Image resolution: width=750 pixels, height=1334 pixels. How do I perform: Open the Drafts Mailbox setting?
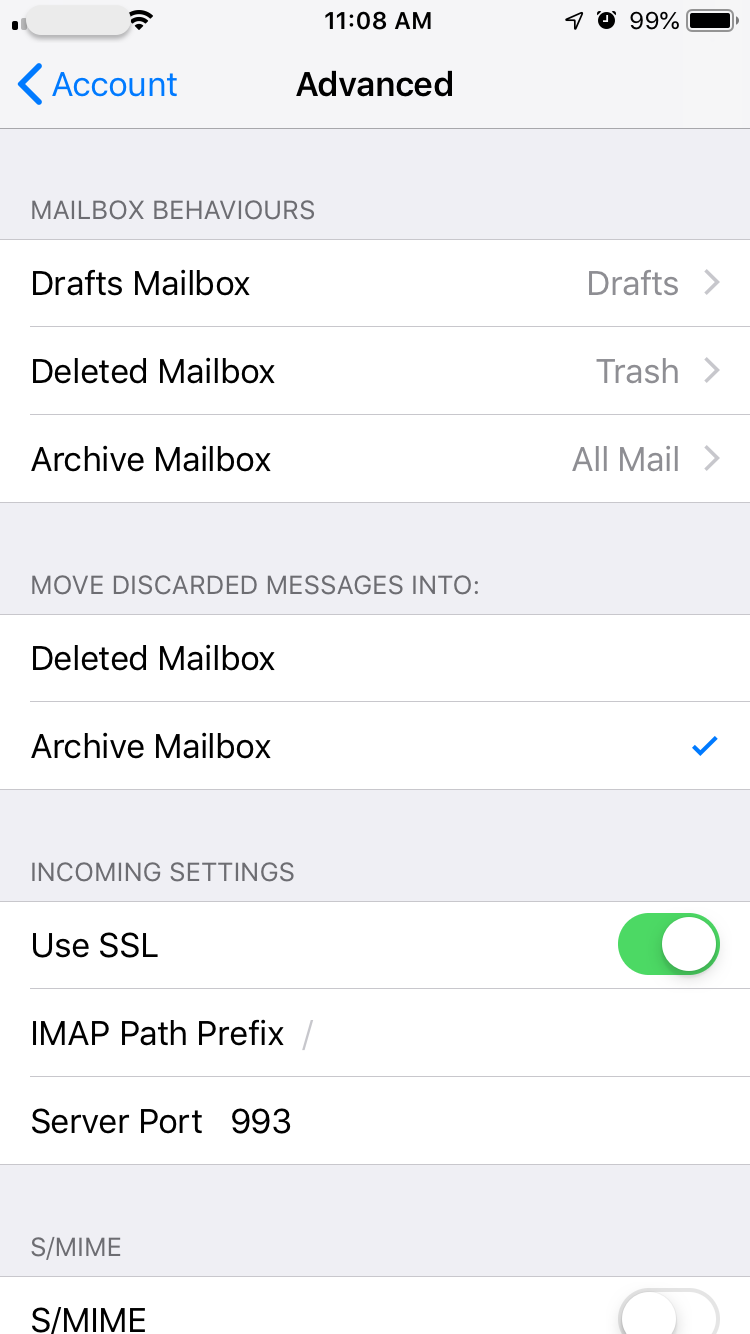(375, 283)
